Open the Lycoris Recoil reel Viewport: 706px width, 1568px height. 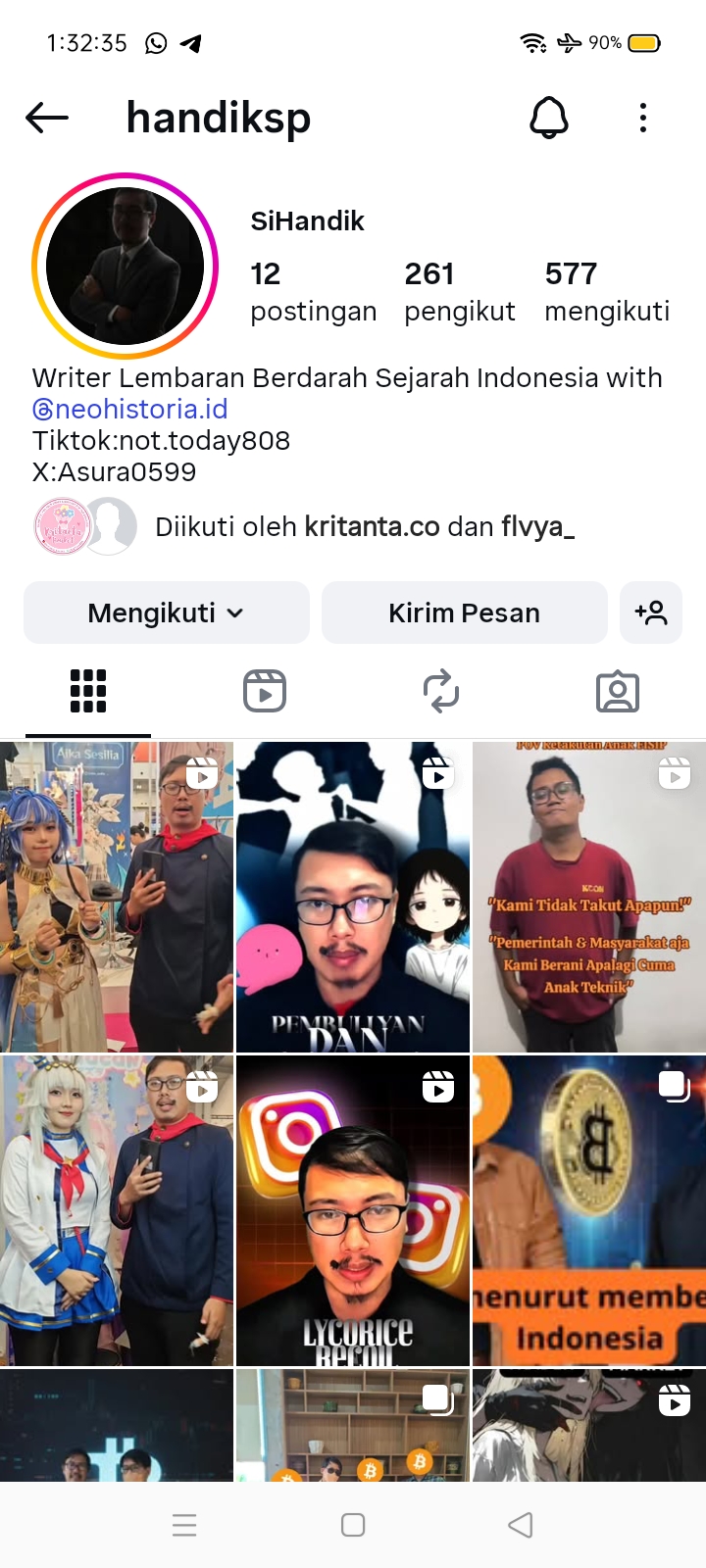(x=353, y=1210)
